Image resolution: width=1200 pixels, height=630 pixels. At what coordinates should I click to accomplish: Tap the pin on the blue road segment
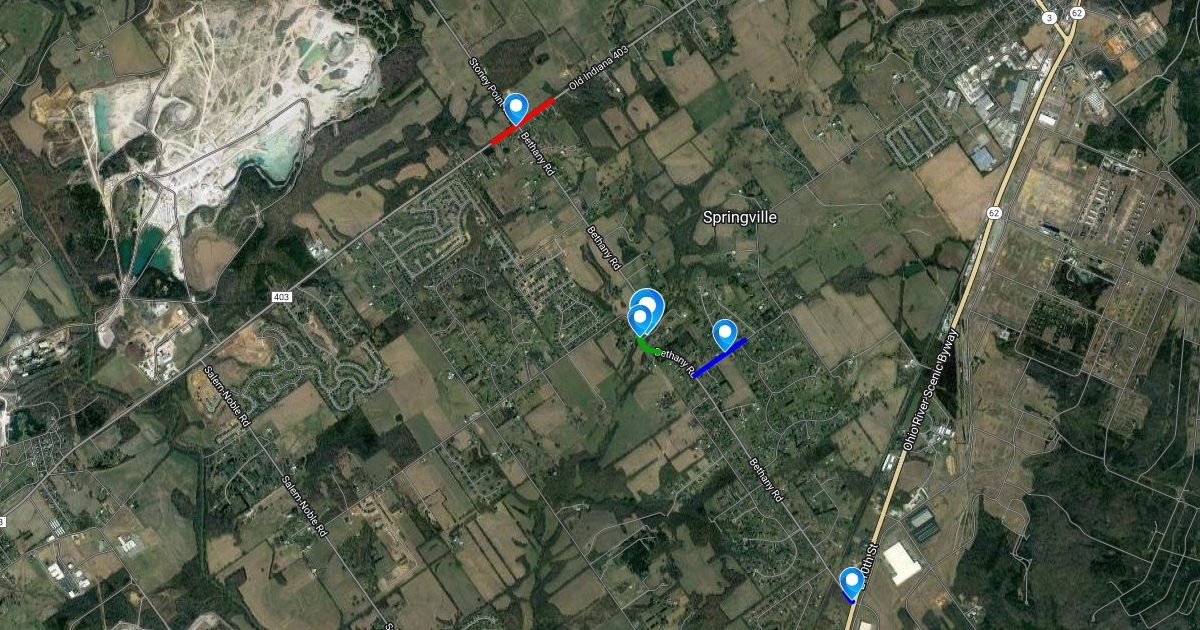click(x=724, y=333)
